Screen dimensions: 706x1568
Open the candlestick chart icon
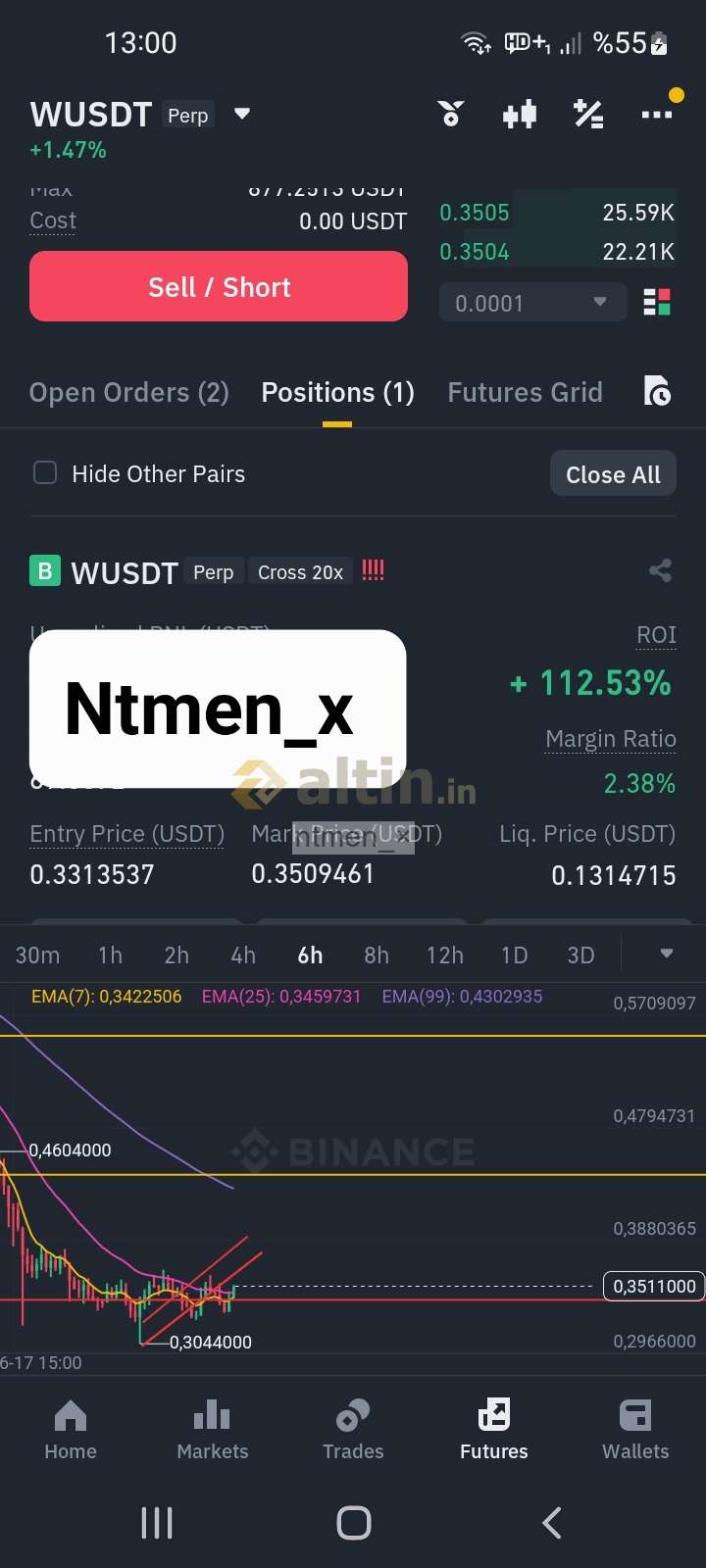(520, 115)
